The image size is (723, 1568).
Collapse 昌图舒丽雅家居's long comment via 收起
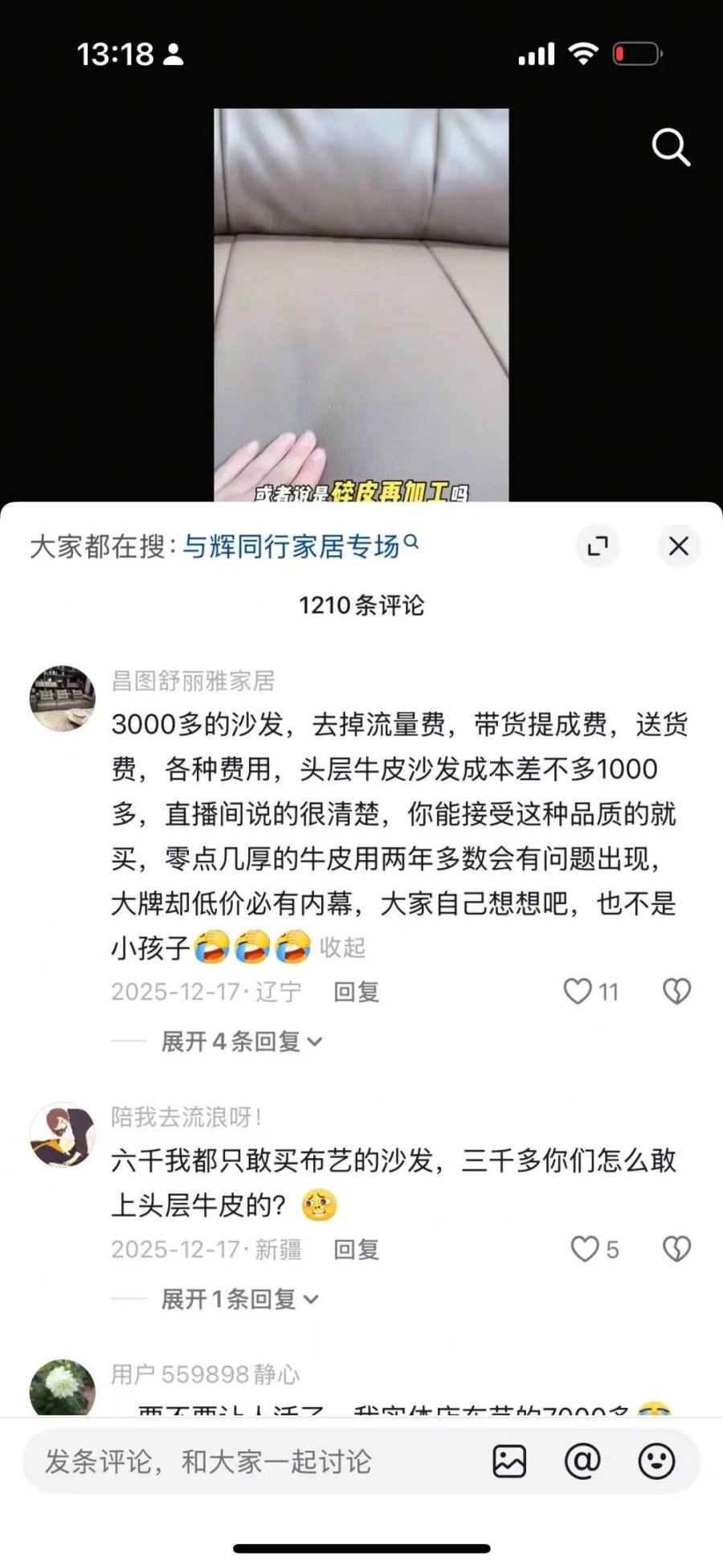(343, 948)
